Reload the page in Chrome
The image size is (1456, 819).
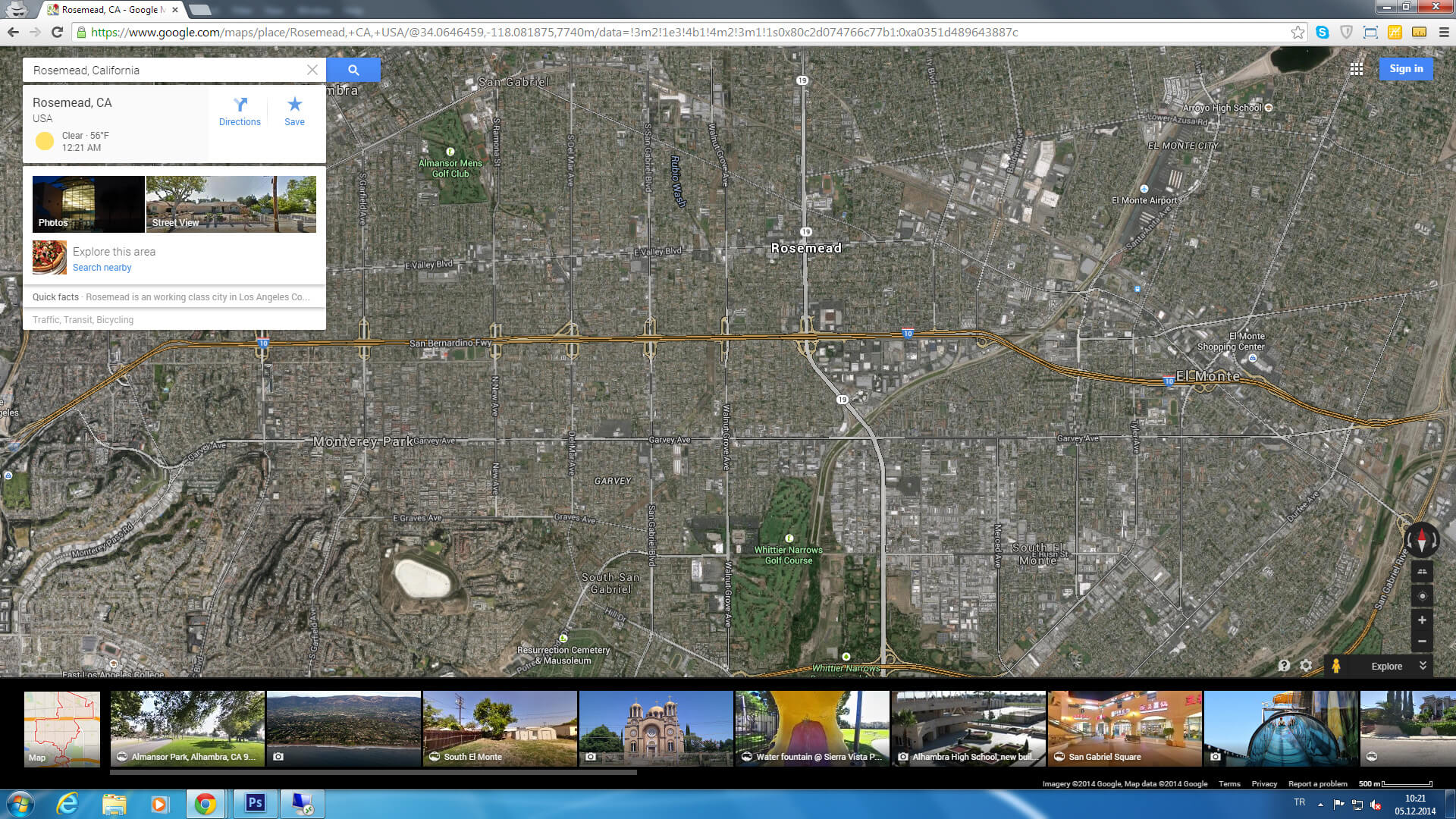pos(57,32)
